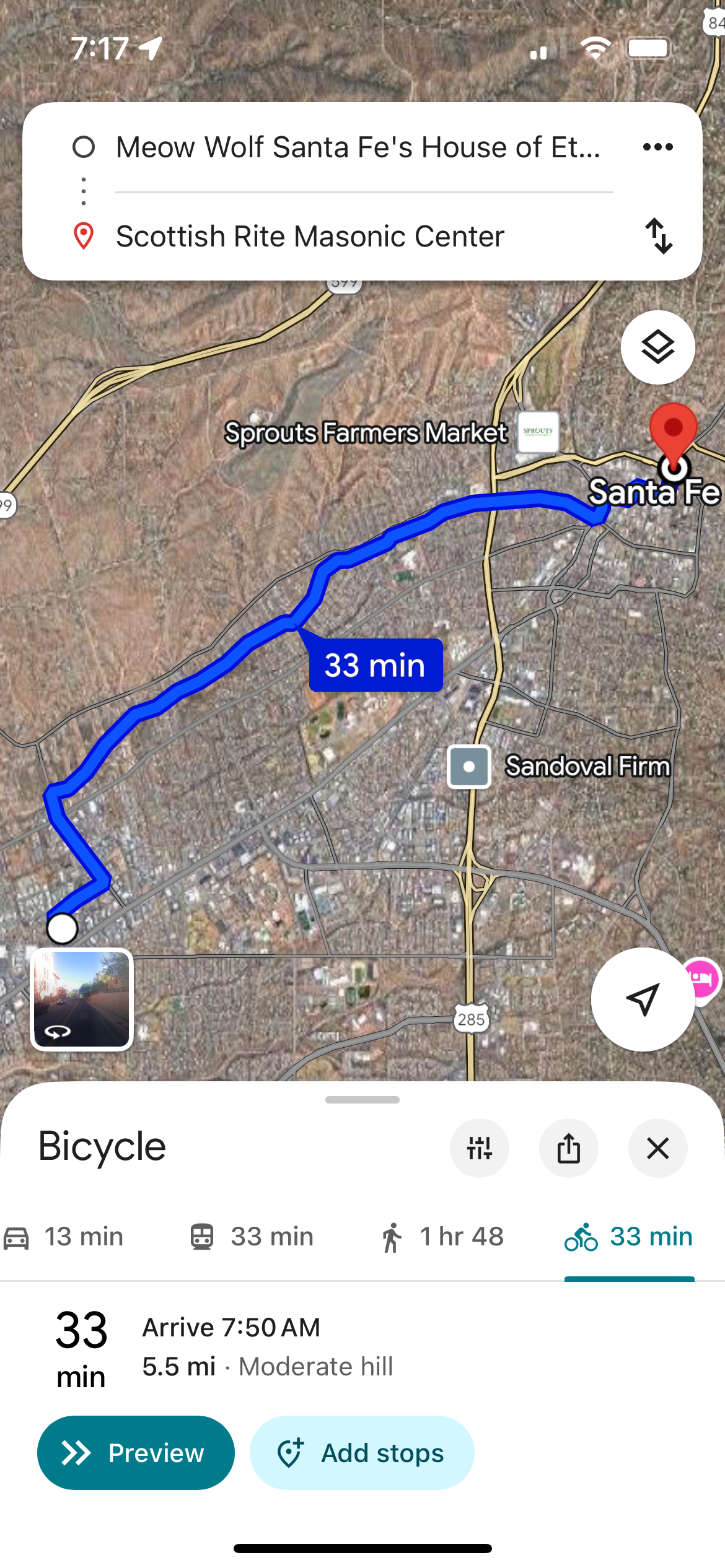Close the directions panel
The height and width of the screenshot is (1568, 725).
point(658,1148)
